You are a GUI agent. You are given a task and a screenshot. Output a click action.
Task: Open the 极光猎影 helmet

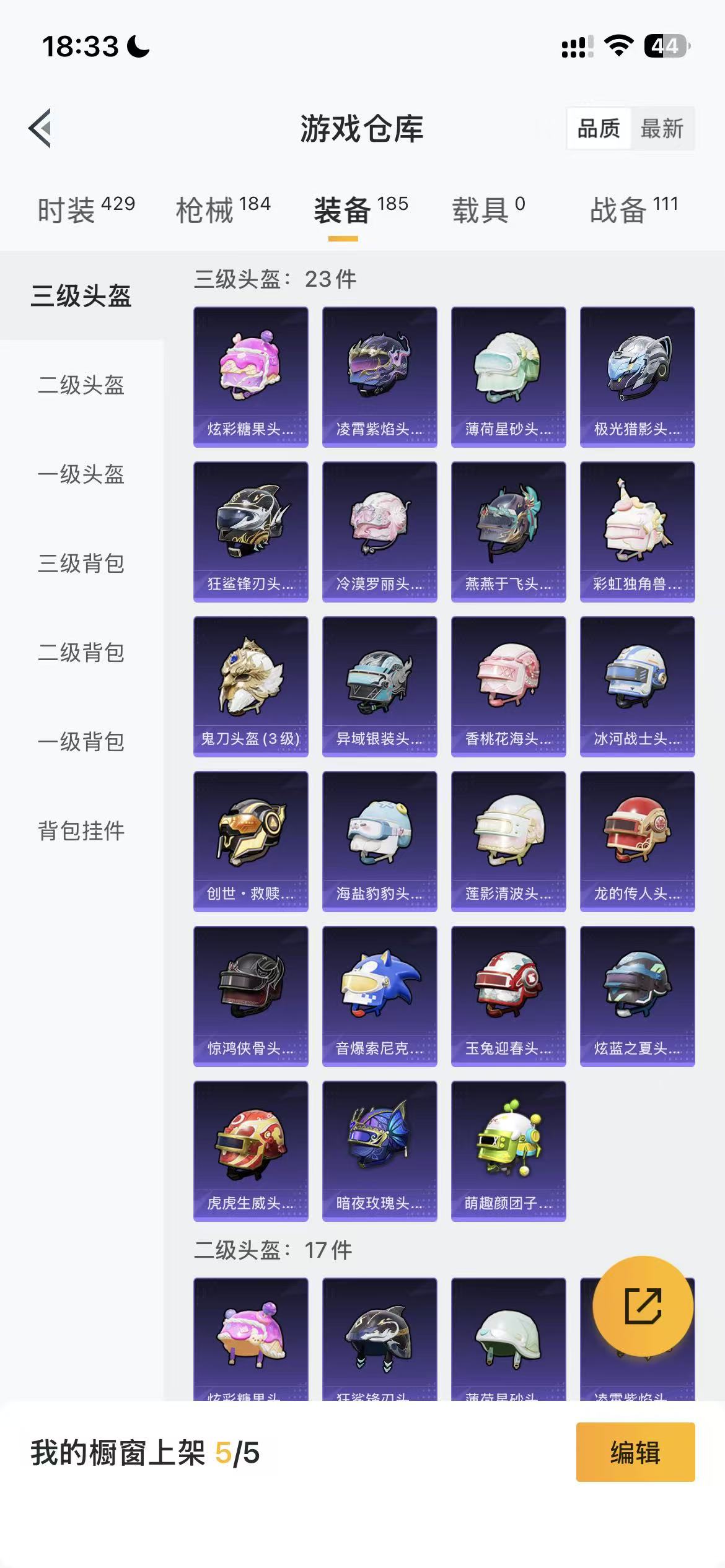(x=636, y=377)
